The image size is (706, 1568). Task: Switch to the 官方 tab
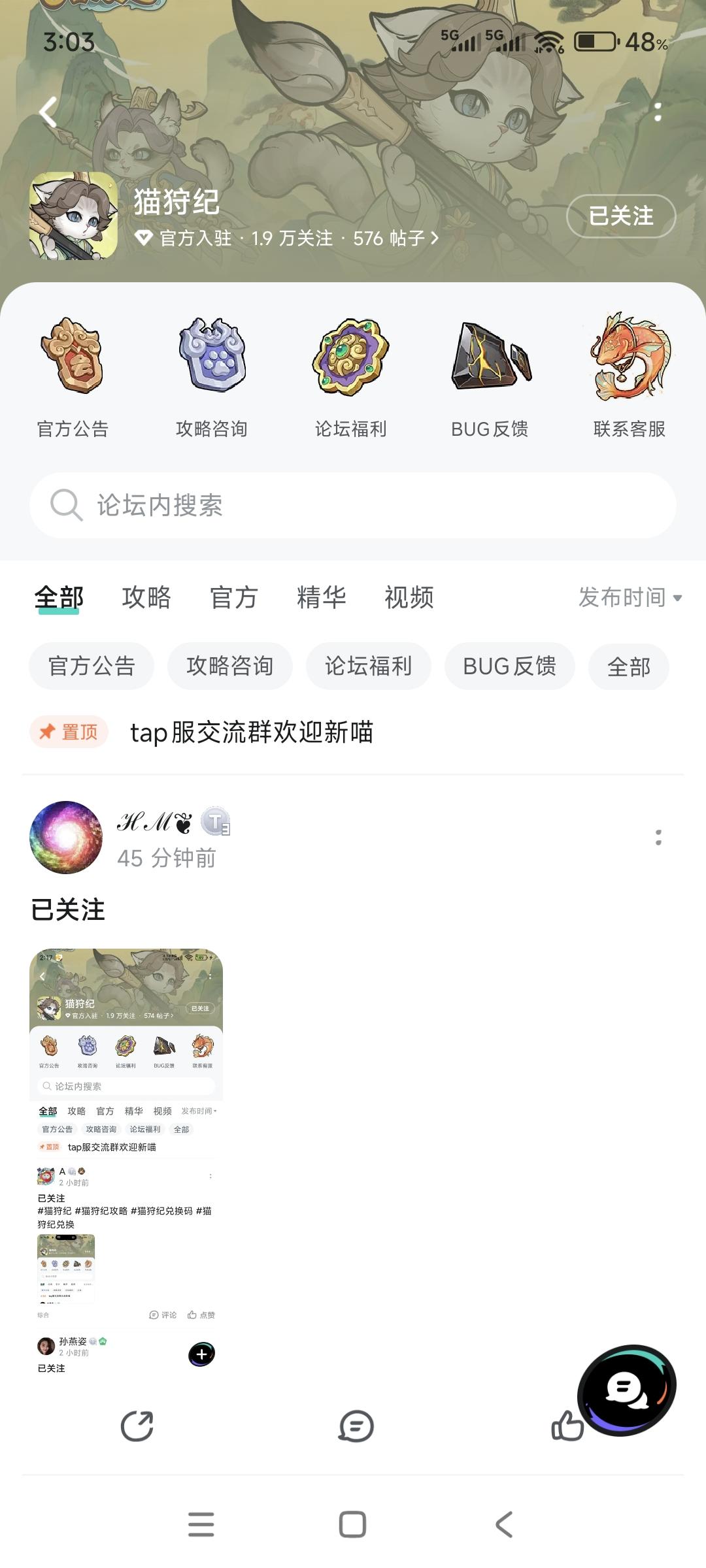click(x=234, y=597)
